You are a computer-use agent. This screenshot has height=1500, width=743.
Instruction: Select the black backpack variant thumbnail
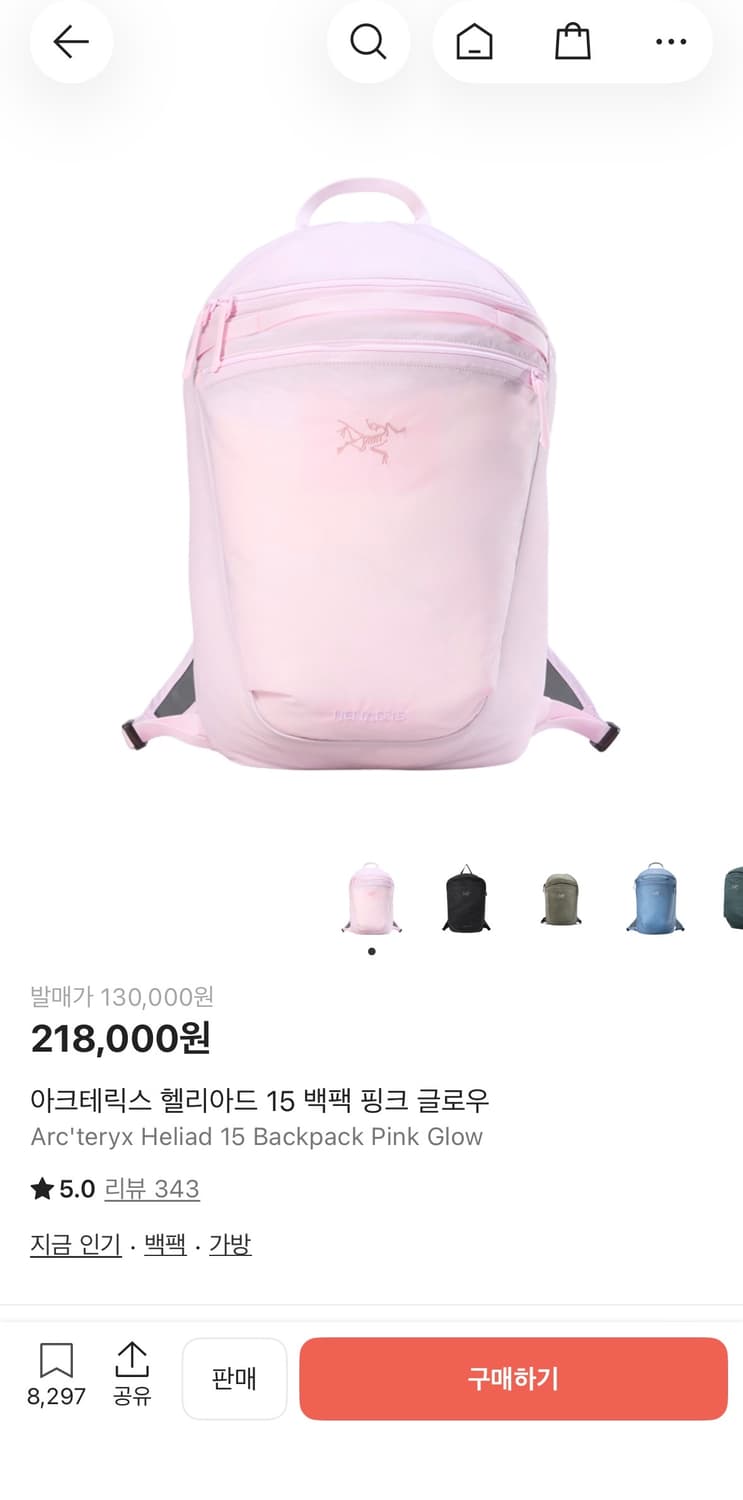point(466,898)
